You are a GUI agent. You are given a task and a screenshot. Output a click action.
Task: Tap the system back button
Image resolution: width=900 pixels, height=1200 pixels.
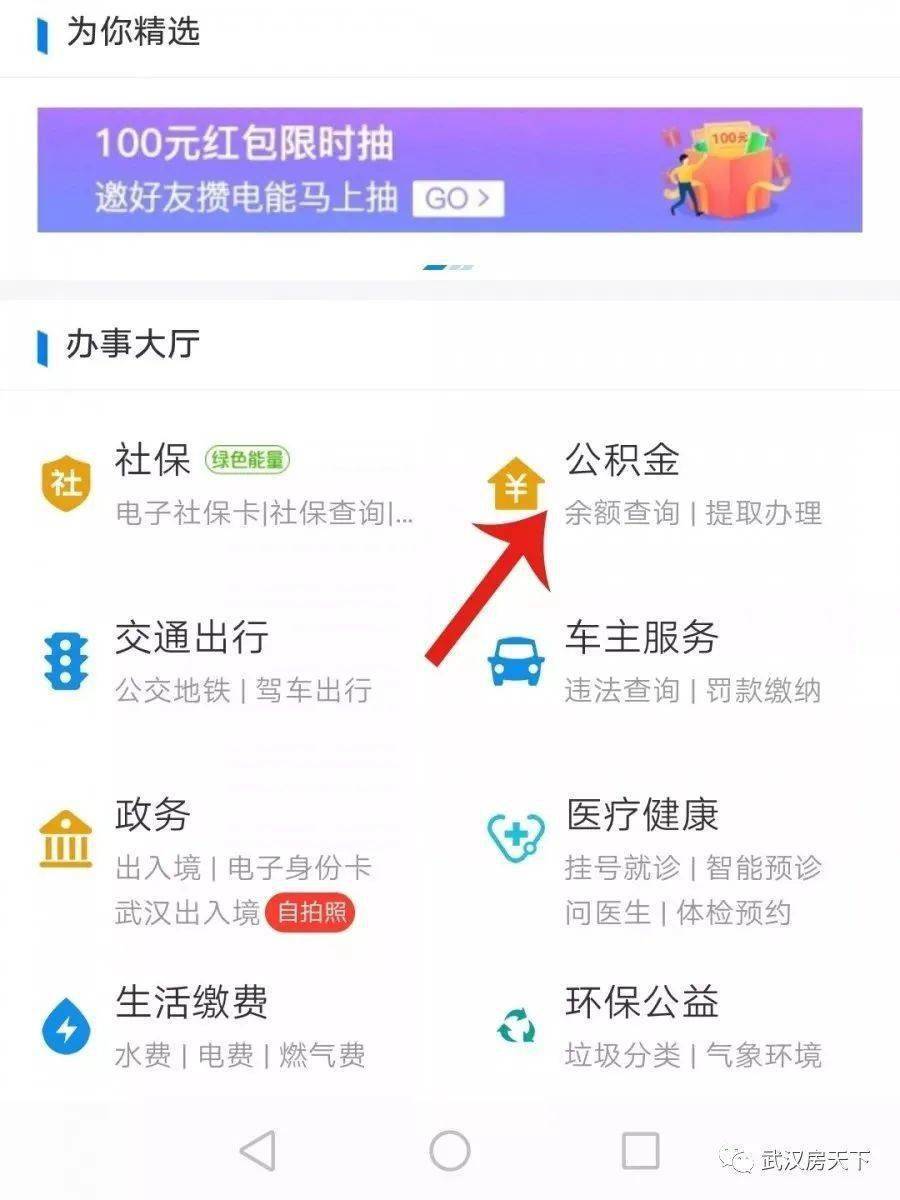click(x=258, y=1151)
